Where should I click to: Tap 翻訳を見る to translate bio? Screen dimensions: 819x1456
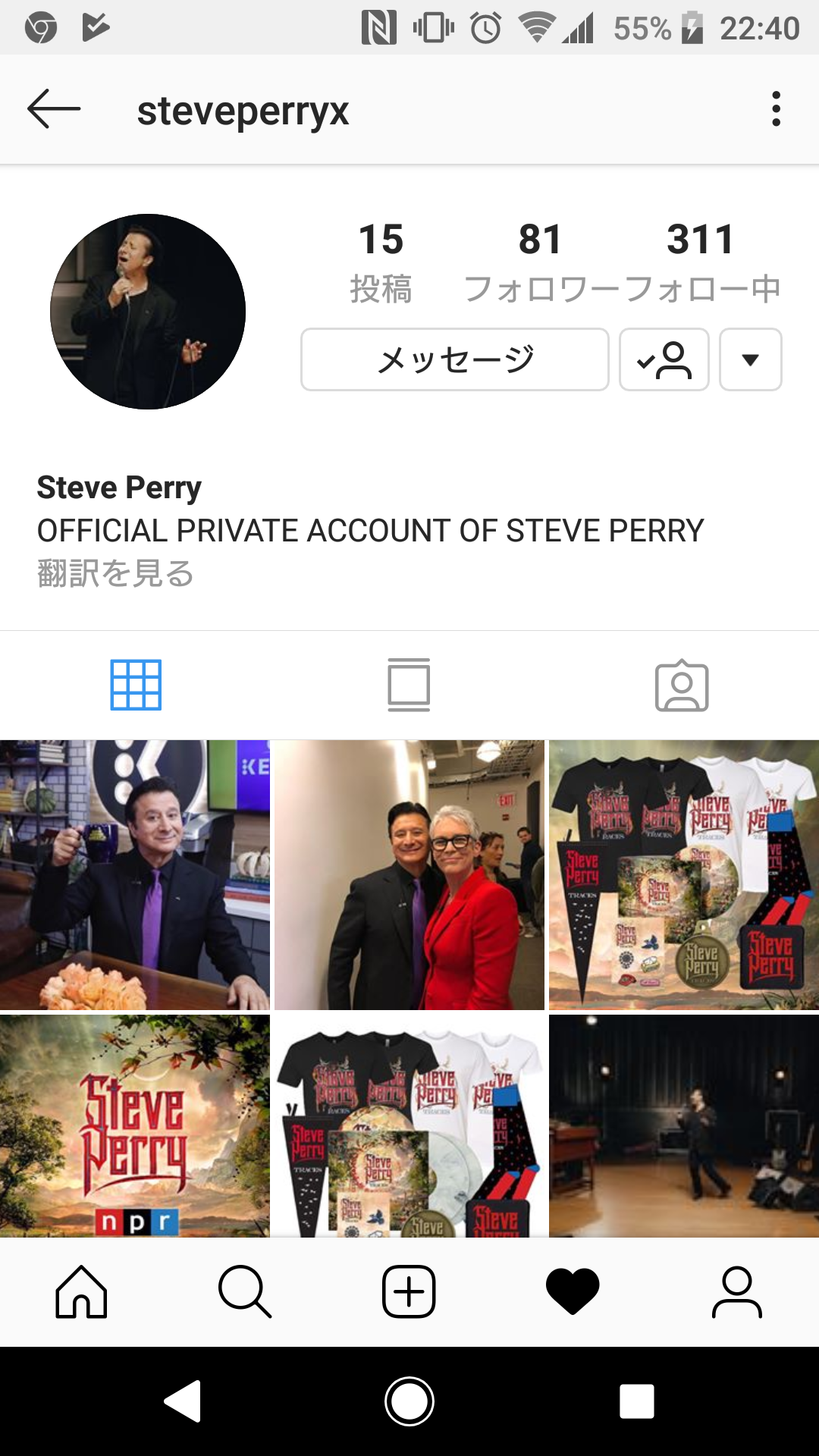115,573
